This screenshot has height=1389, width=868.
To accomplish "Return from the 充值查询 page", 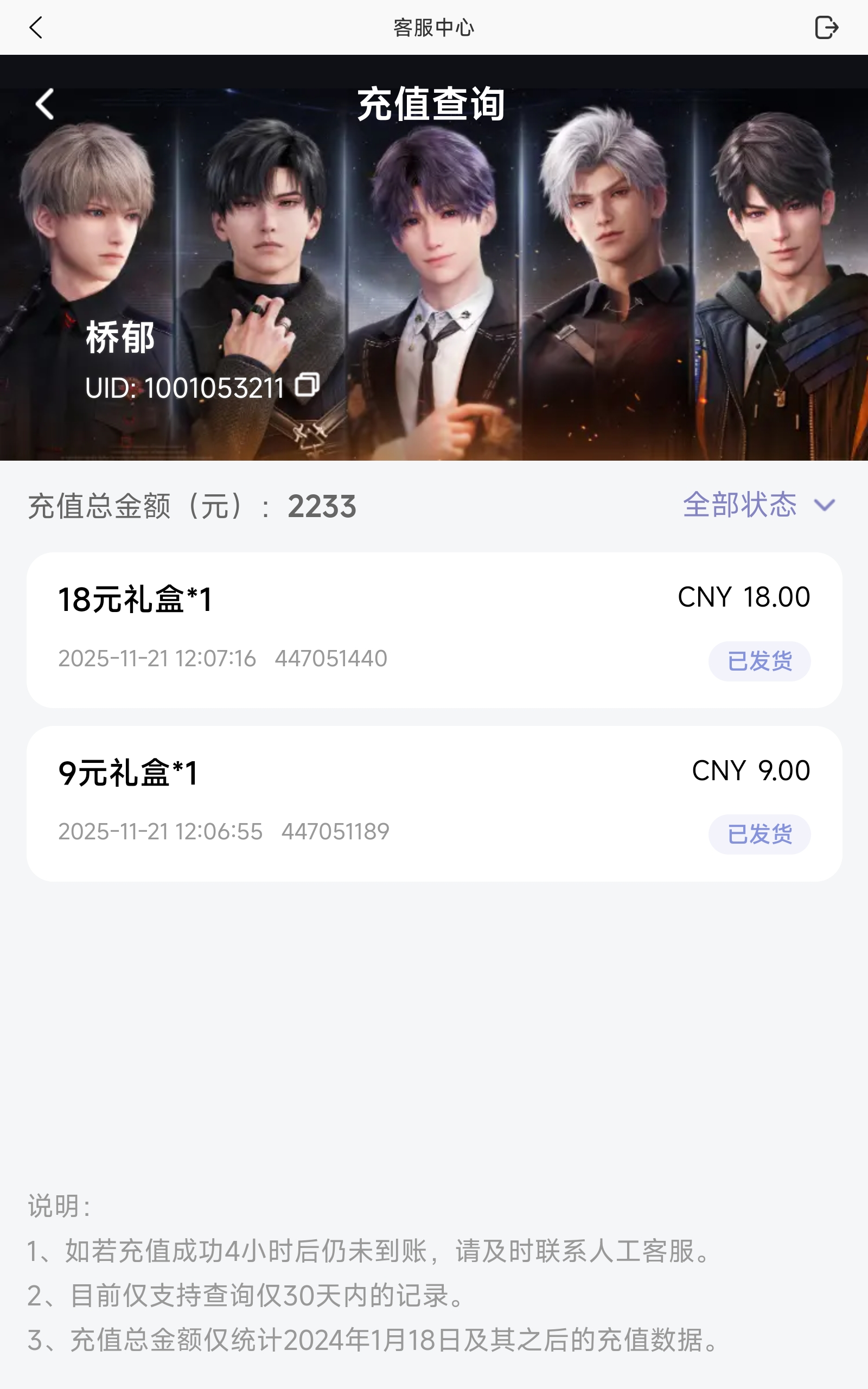I will pos(45,105).
